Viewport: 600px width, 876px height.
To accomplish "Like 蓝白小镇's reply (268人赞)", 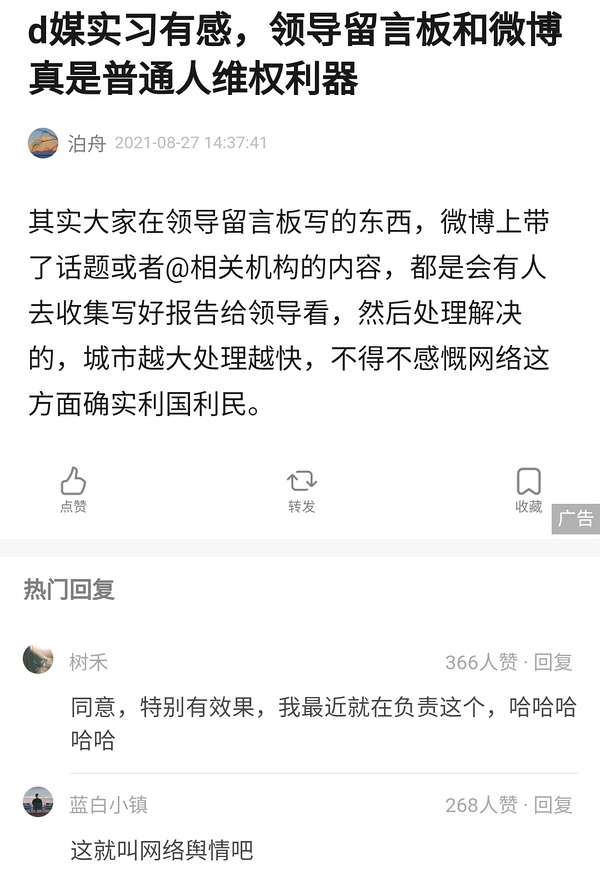I will click(481, 805).
